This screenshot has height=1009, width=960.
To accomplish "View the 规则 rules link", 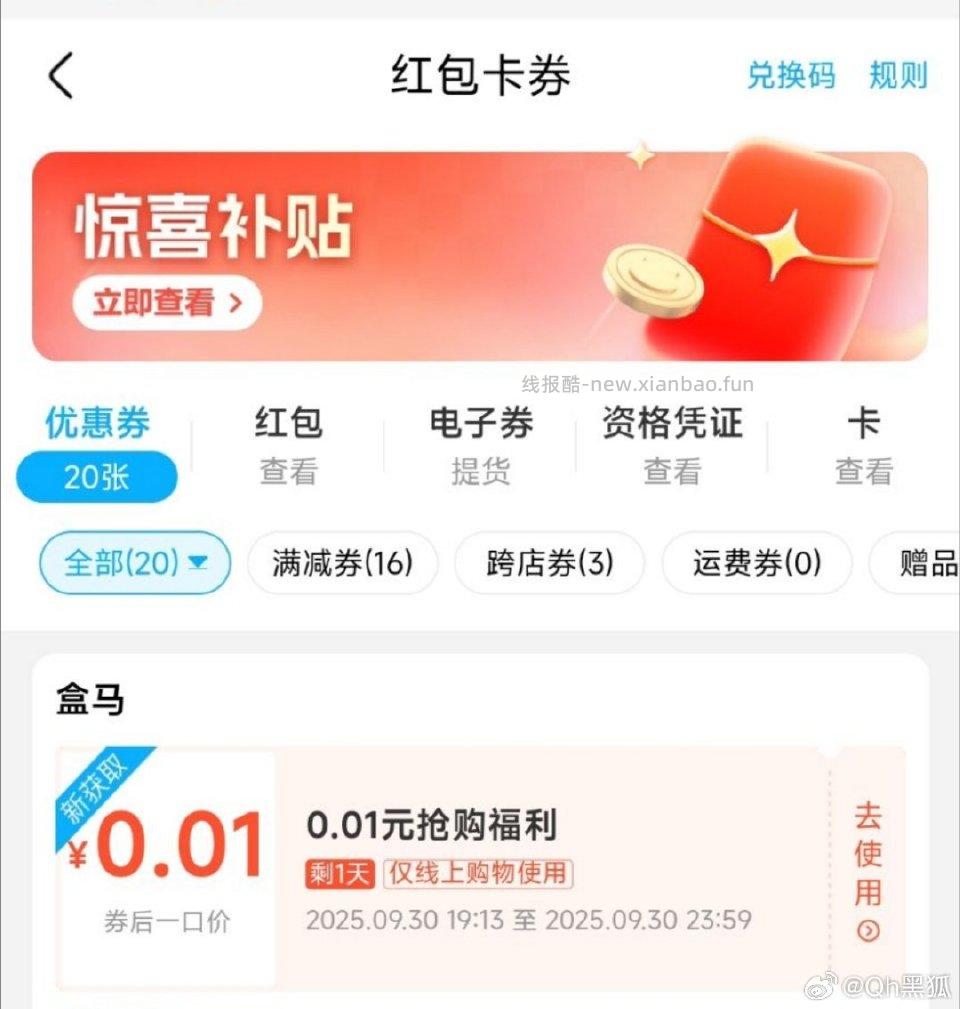I will [x=897, y=75].
